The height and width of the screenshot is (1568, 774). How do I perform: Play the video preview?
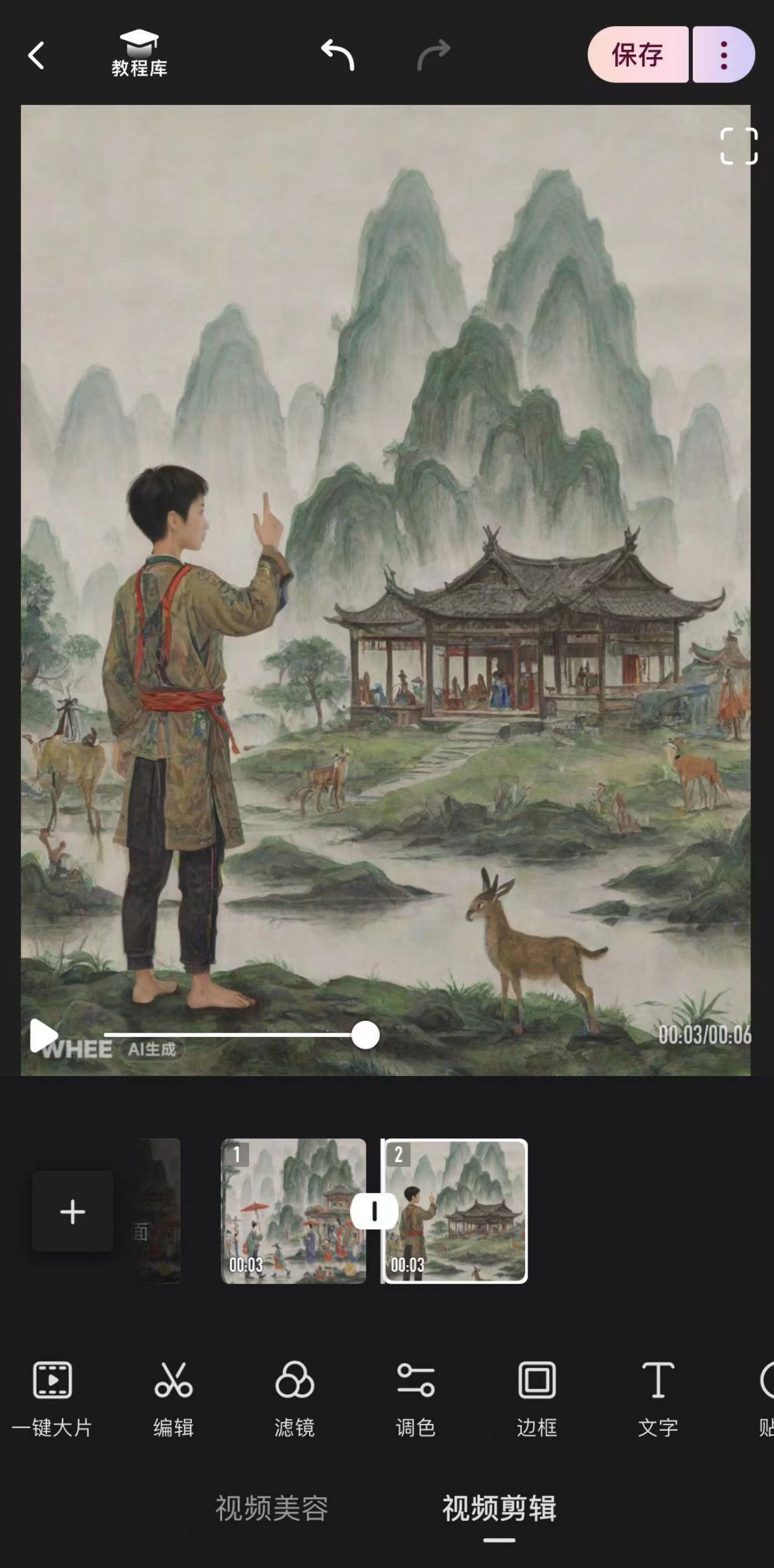[43, 1035]
